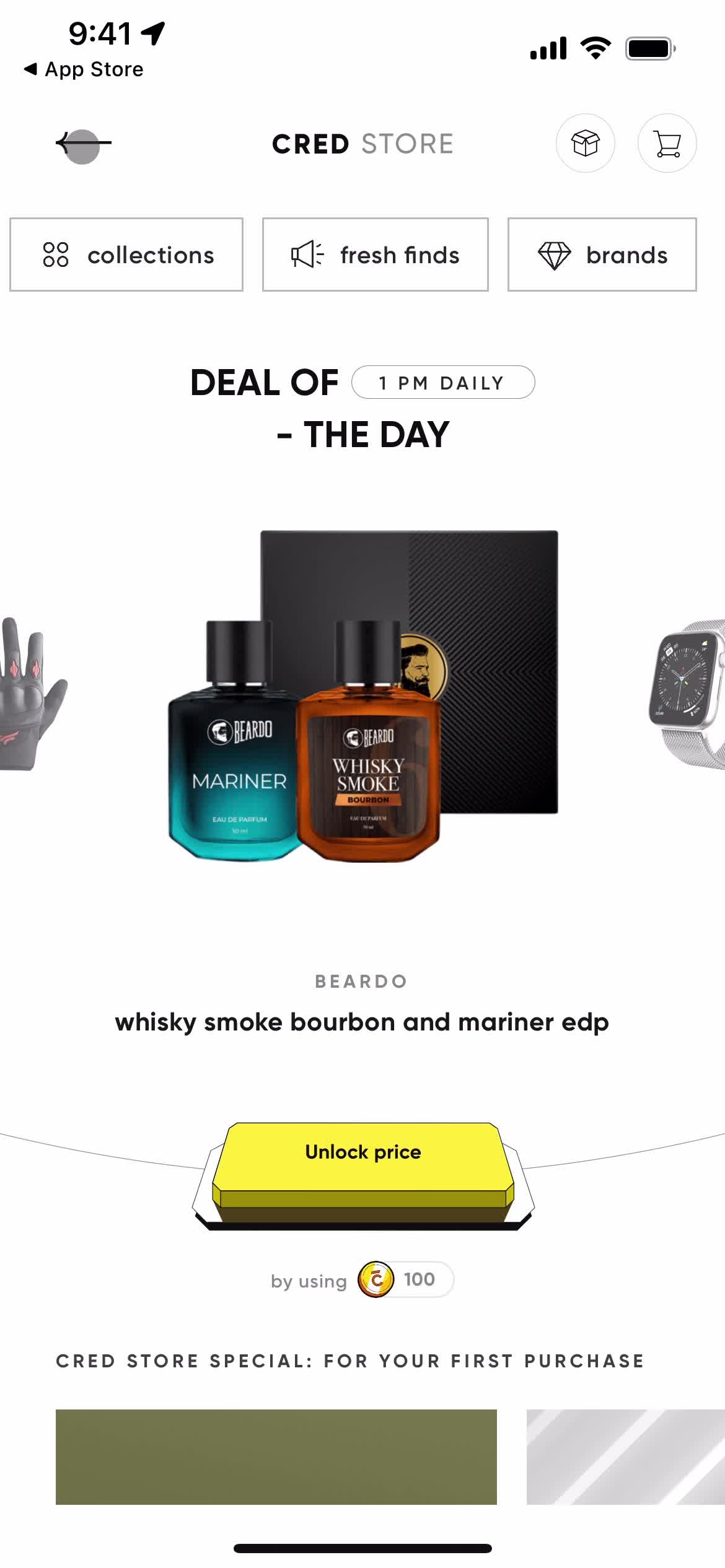The image size is (725, 1568).
Task: Return to App Store
Action: tap(84, 69)
